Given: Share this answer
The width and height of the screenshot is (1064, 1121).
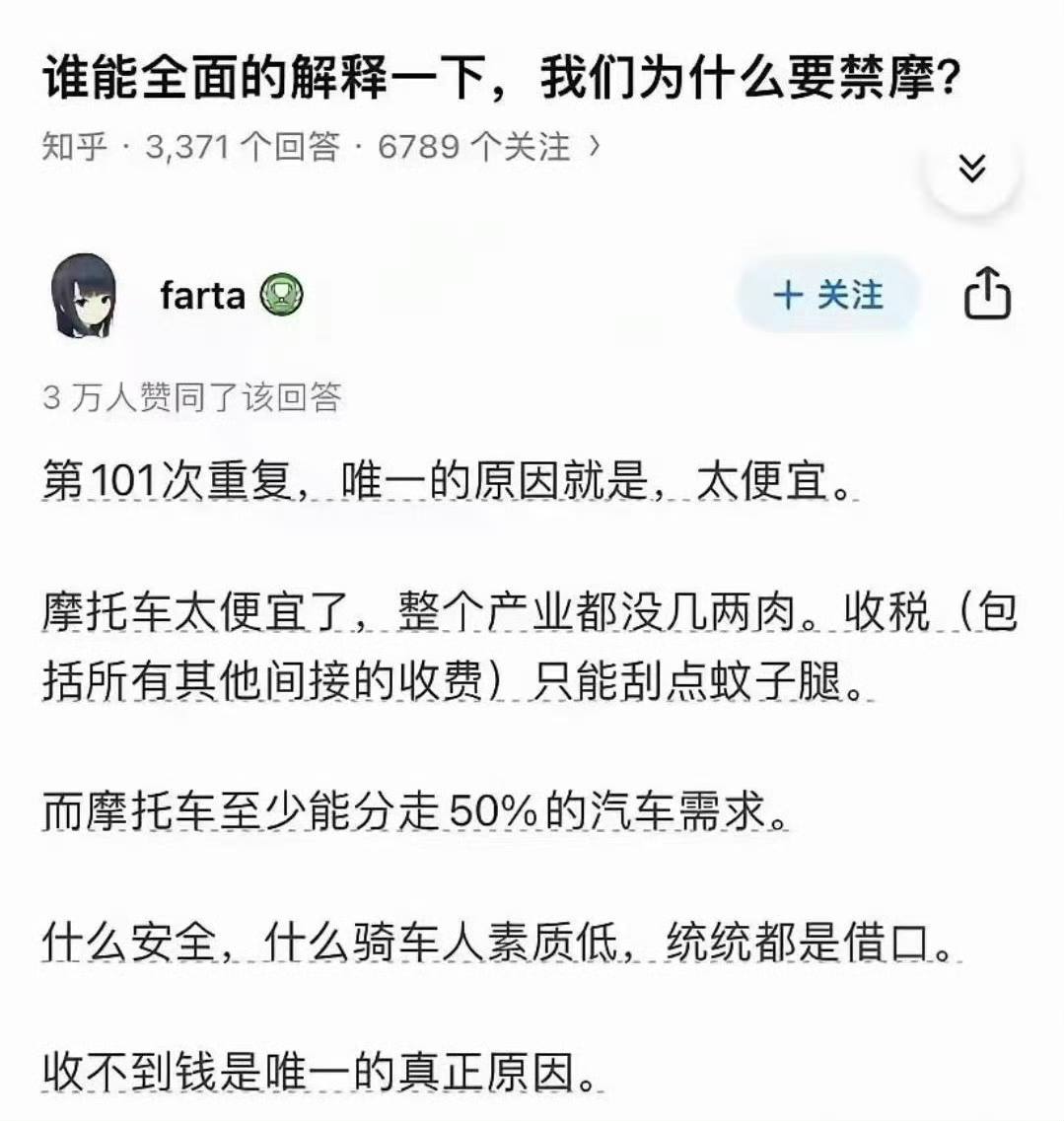Looking at the screenshot, I should click(987, 295).
